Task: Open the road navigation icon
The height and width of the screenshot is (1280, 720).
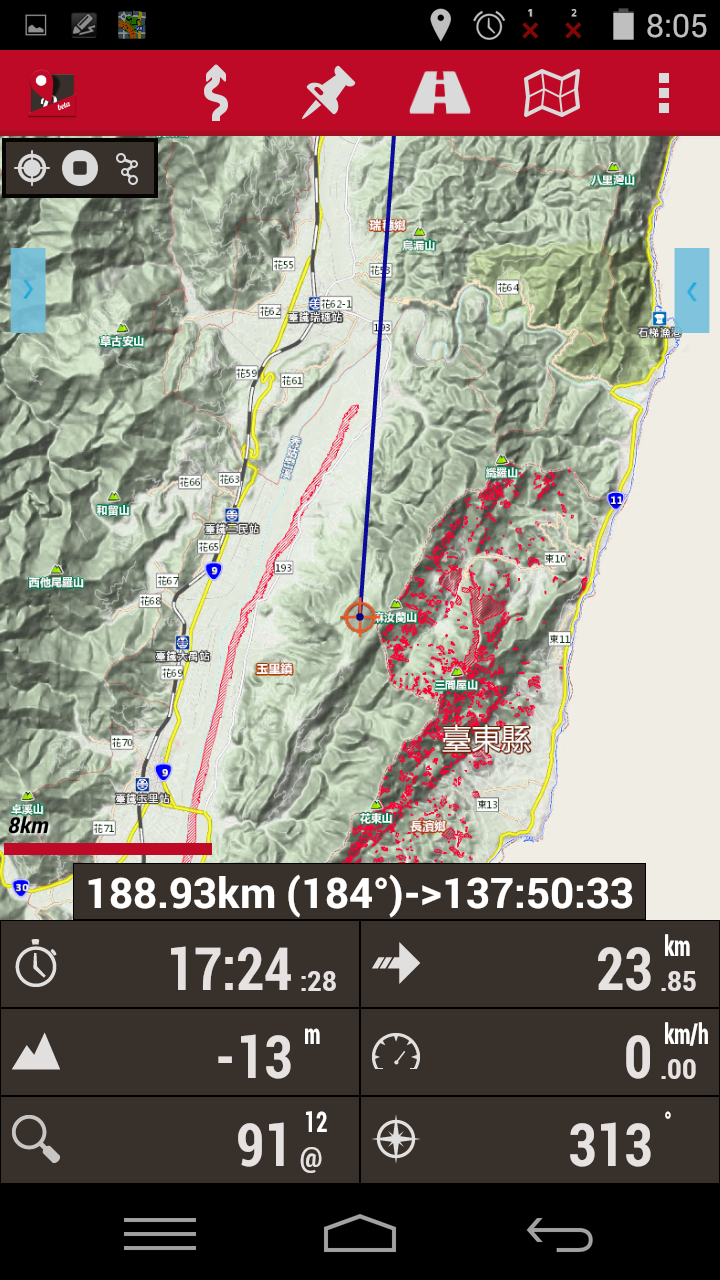Action: [x=440, y=93]
